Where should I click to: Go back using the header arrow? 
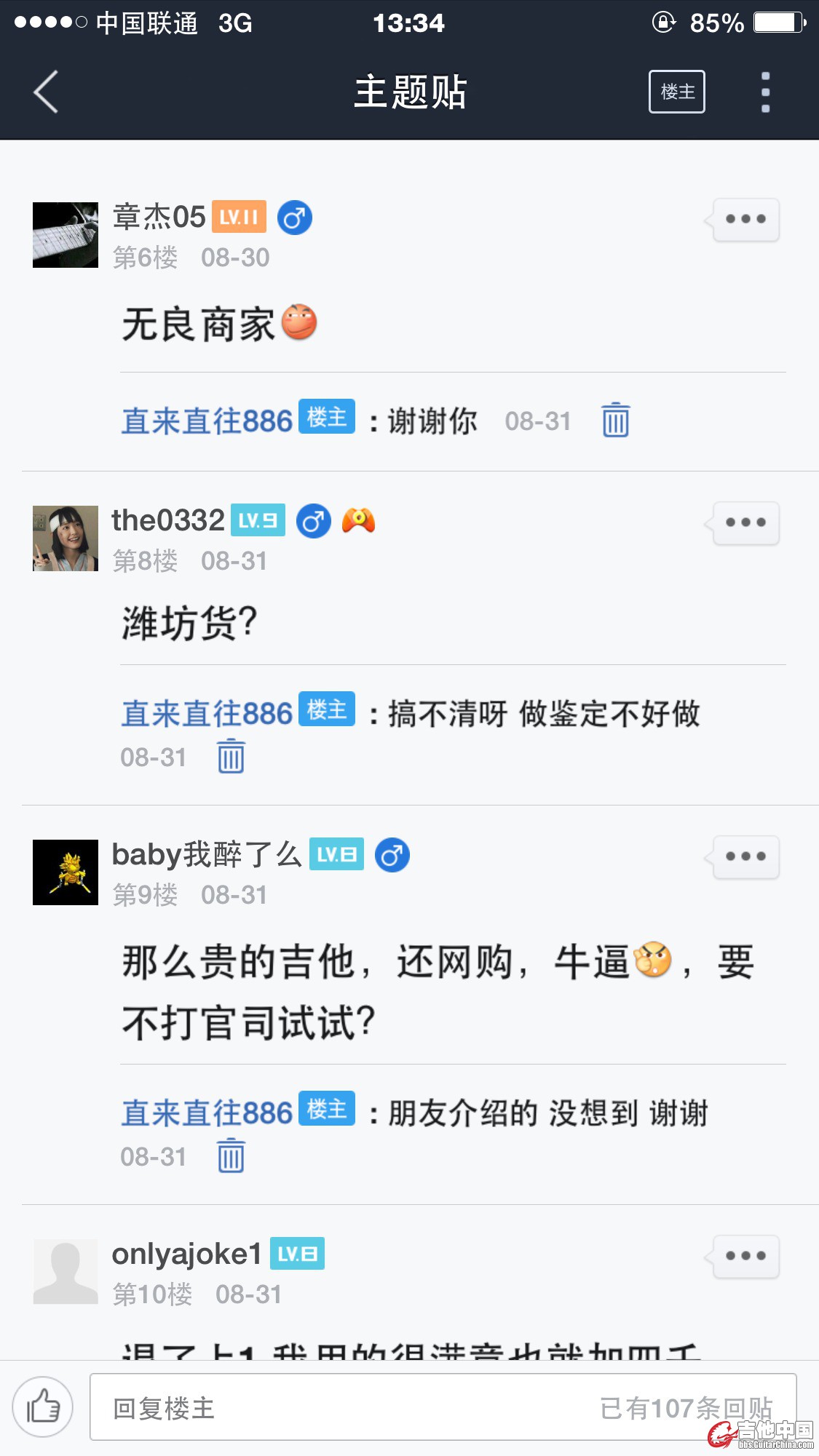46,92
